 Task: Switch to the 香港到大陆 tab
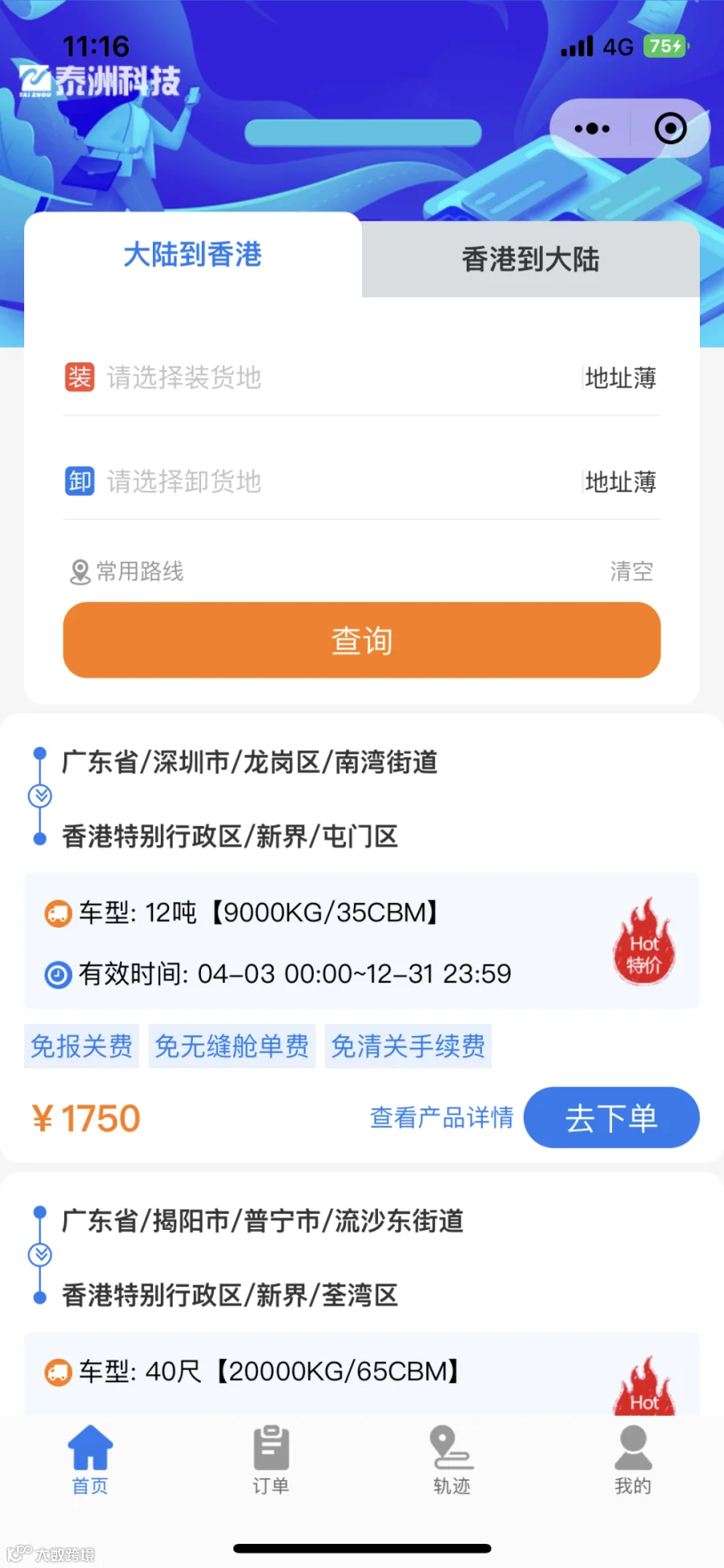[x=530, y=259]
